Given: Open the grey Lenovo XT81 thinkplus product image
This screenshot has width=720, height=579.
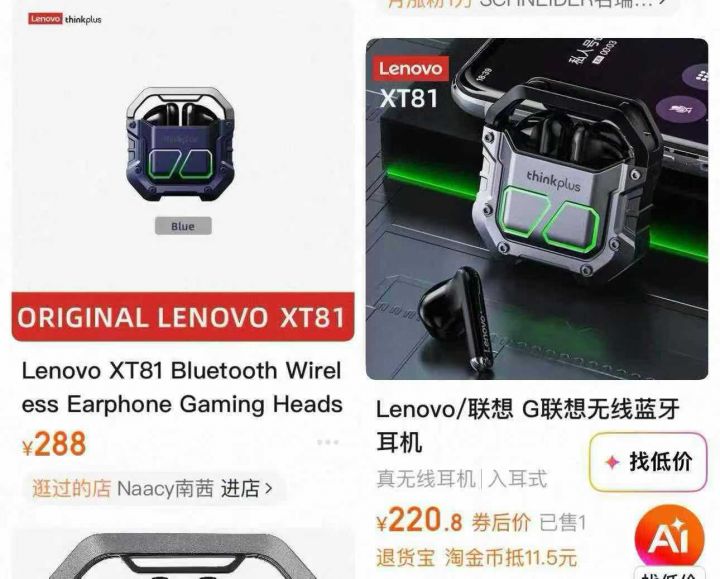Looking at the screenshot, I should tap(536, 210).
